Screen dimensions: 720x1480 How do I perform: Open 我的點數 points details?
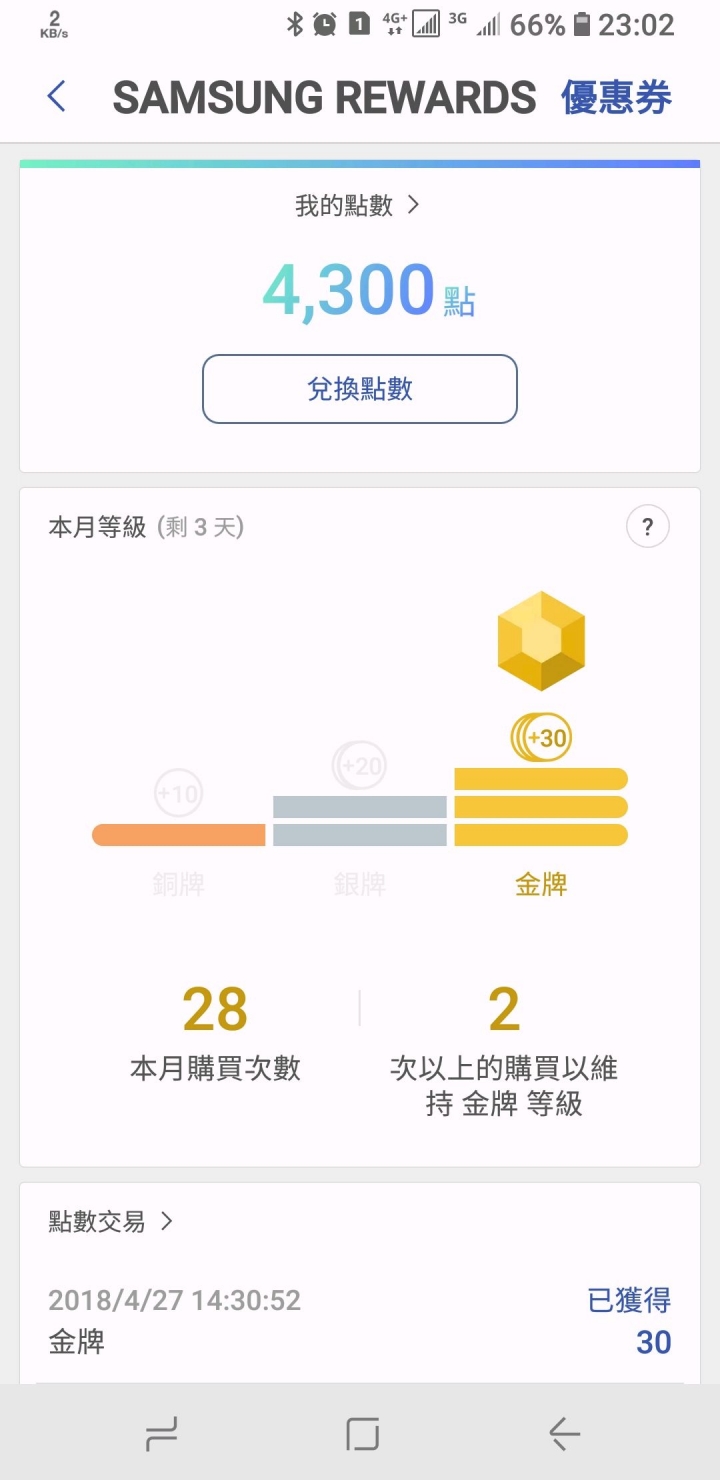point(357,206)
